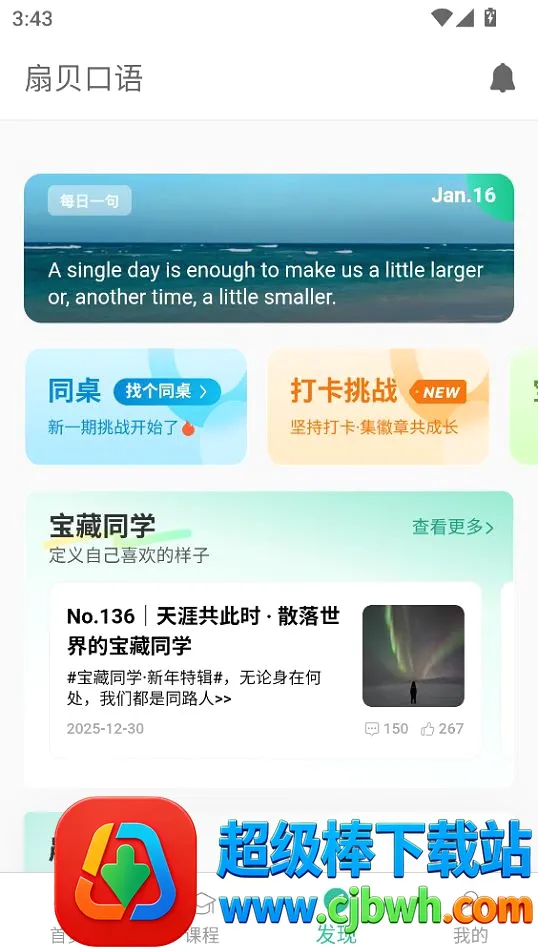Tap 查看更多 in 宝藏同学
This screenshot has width=538, height=952.
453,527
